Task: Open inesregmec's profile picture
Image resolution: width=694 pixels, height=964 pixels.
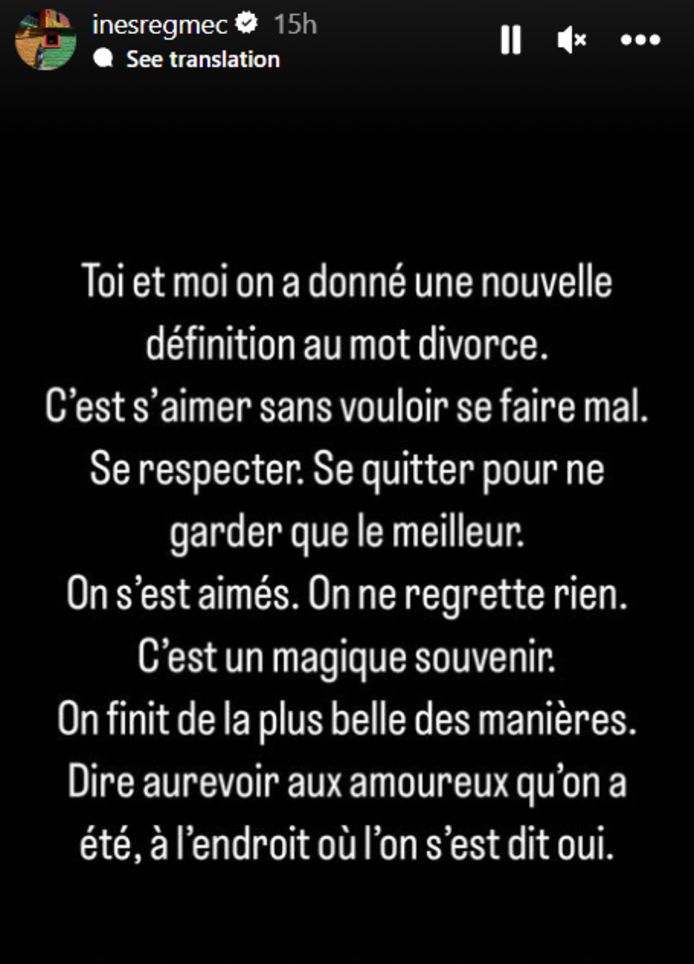Action: click(46, 40)
